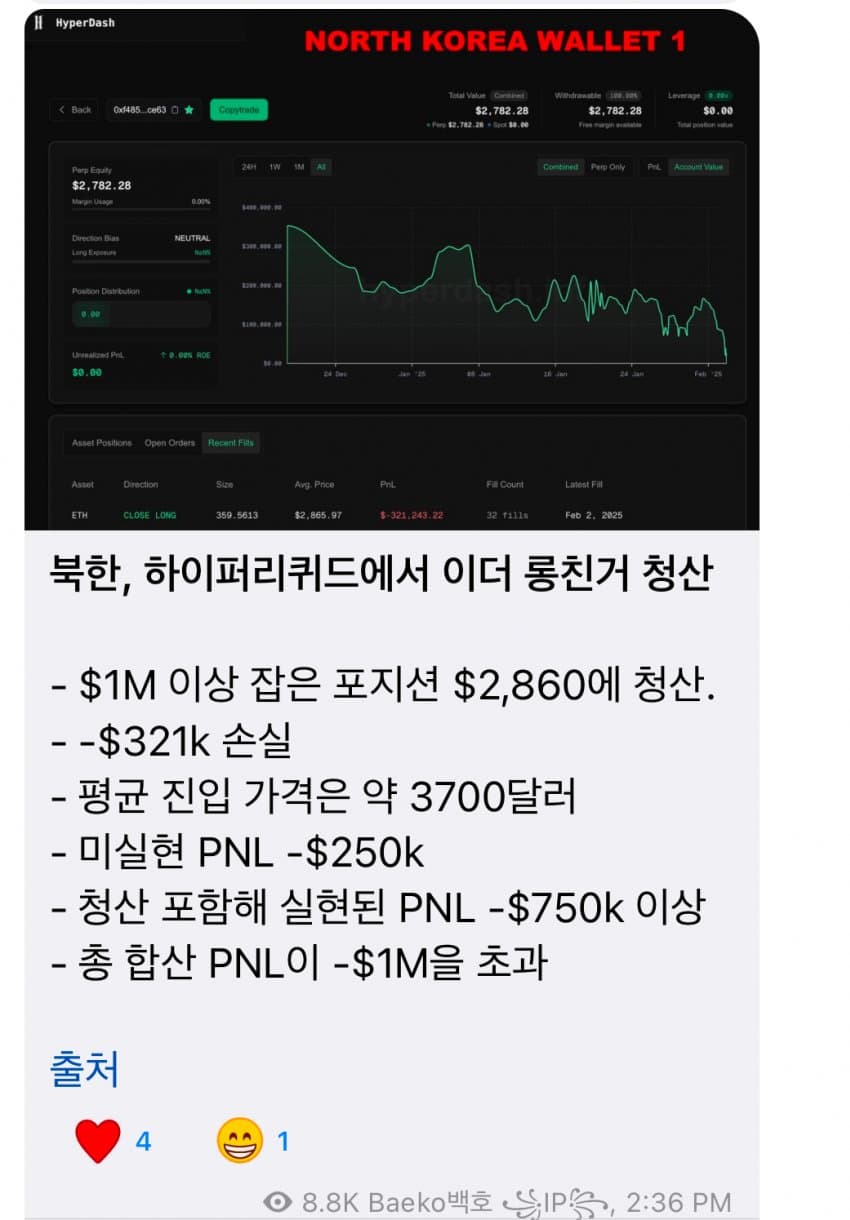Expand the Position Distribution value field
The width and height of the screenshot is (850, 1220).
[140, 315]
